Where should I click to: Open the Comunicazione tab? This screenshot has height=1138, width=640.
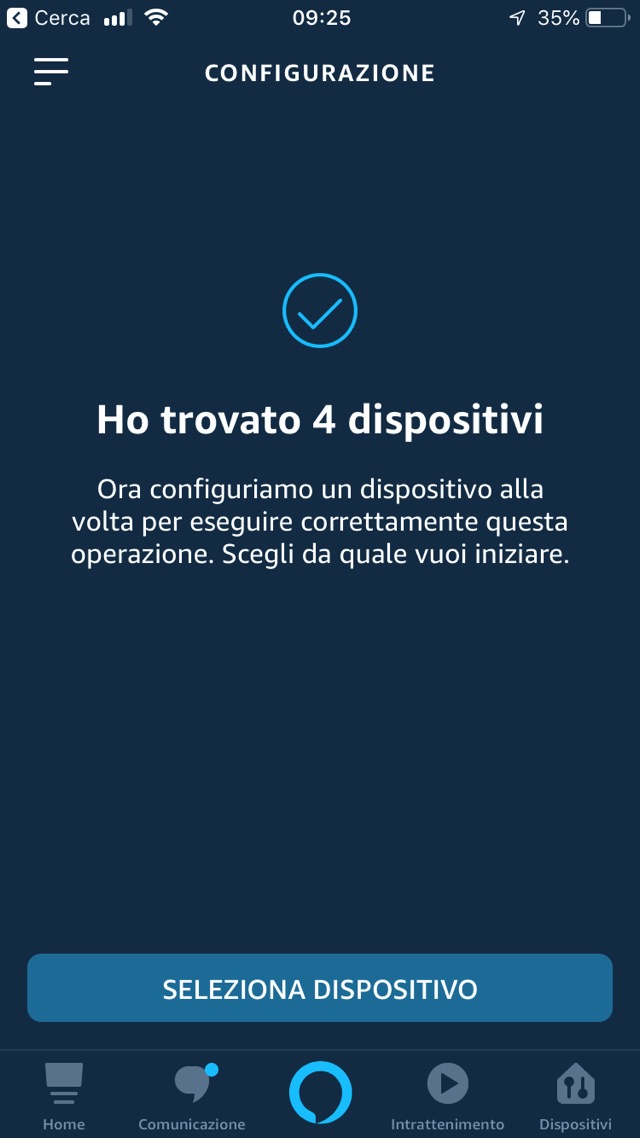192,1095
